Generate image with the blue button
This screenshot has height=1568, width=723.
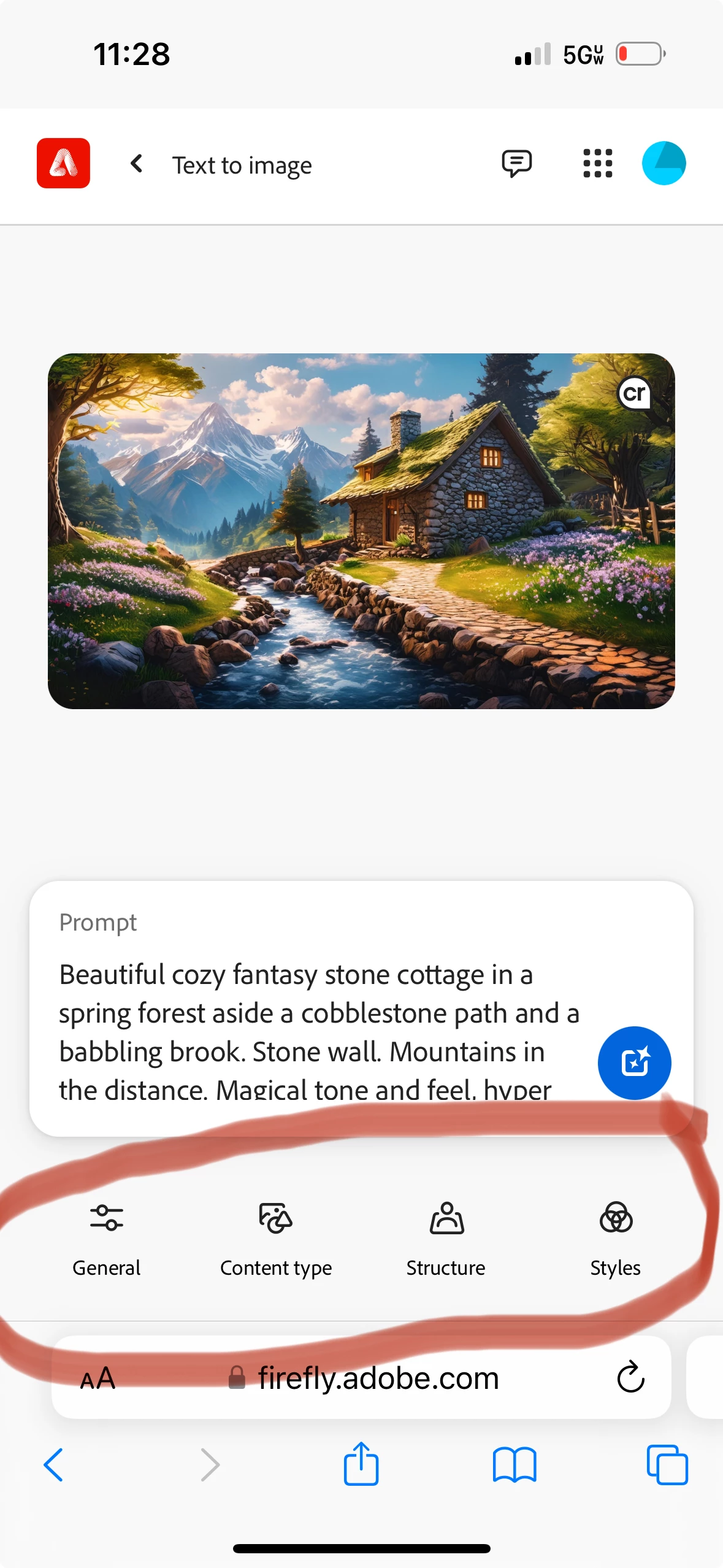(634, 1063)
